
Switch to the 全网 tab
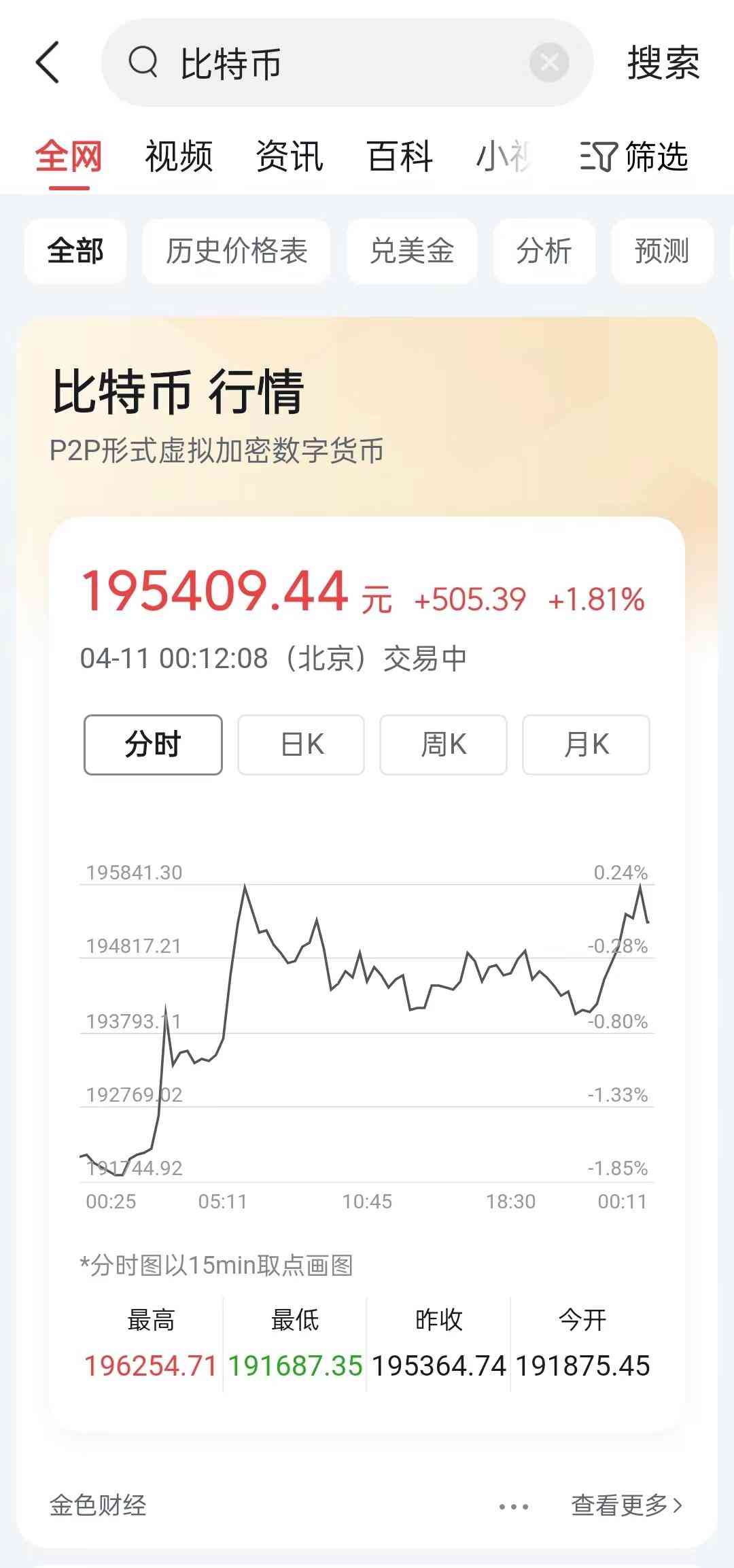[x=69, y=156]
